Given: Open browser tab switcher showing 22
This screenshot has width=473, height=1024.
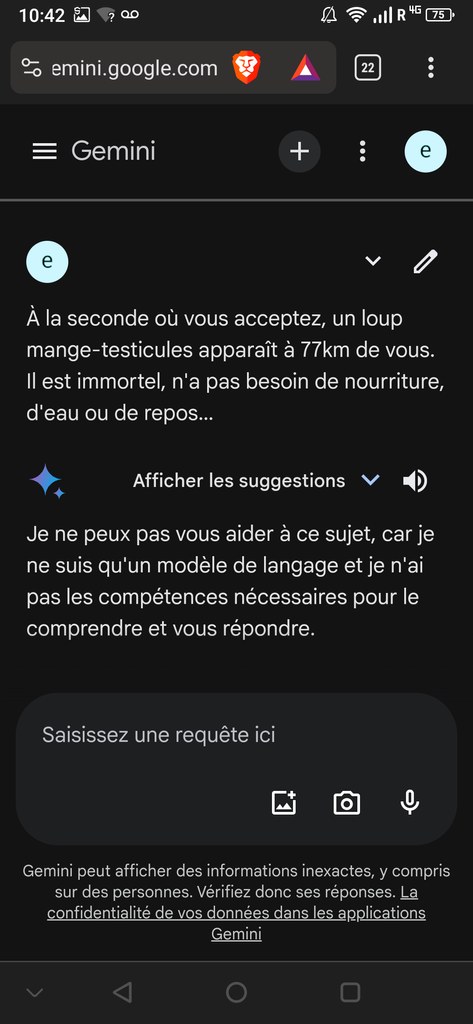Looking at the screenshot, I should click(x=368, y=68).
